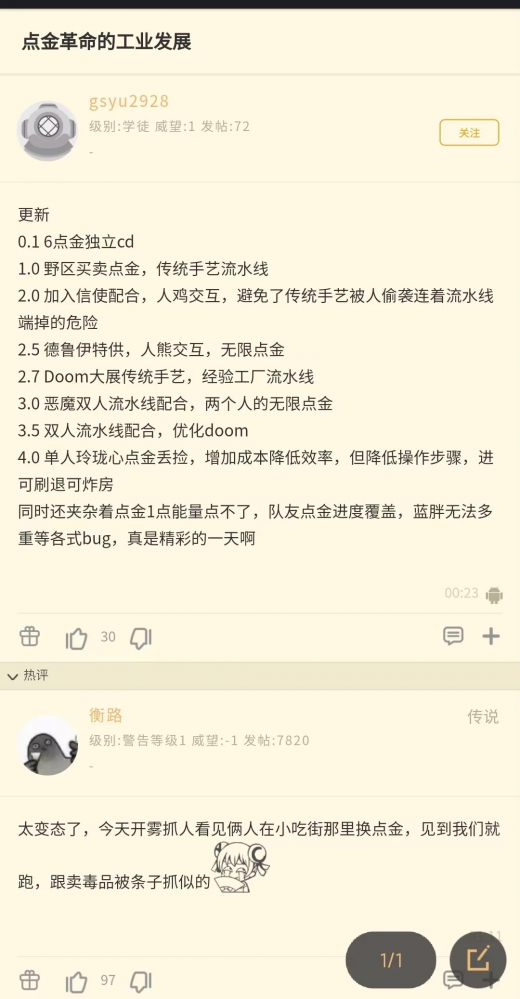Open the gsyu2928 username link

pos(129,101)
